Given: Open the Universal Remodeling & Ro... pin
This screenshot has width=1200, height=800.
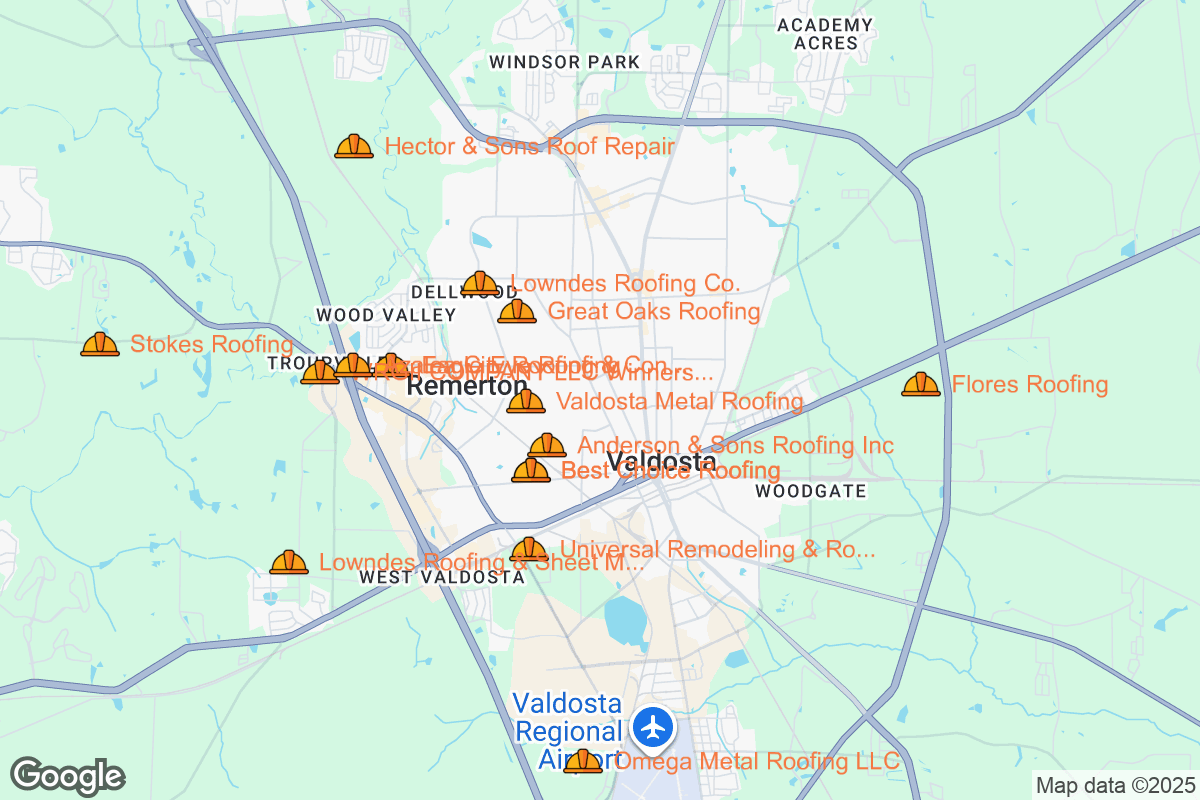Looking at the screenshot, I should [529, 550].
